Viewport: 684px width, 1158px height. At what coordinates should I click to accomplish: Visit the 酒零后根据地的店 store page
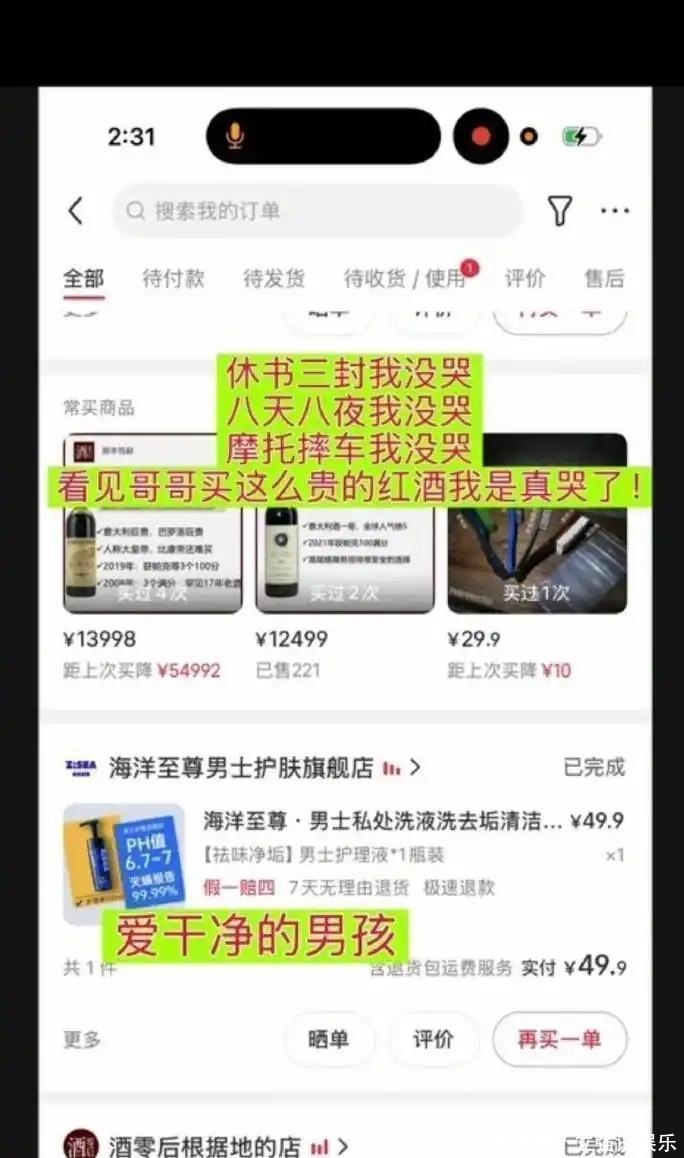(x=205, y=1145)
